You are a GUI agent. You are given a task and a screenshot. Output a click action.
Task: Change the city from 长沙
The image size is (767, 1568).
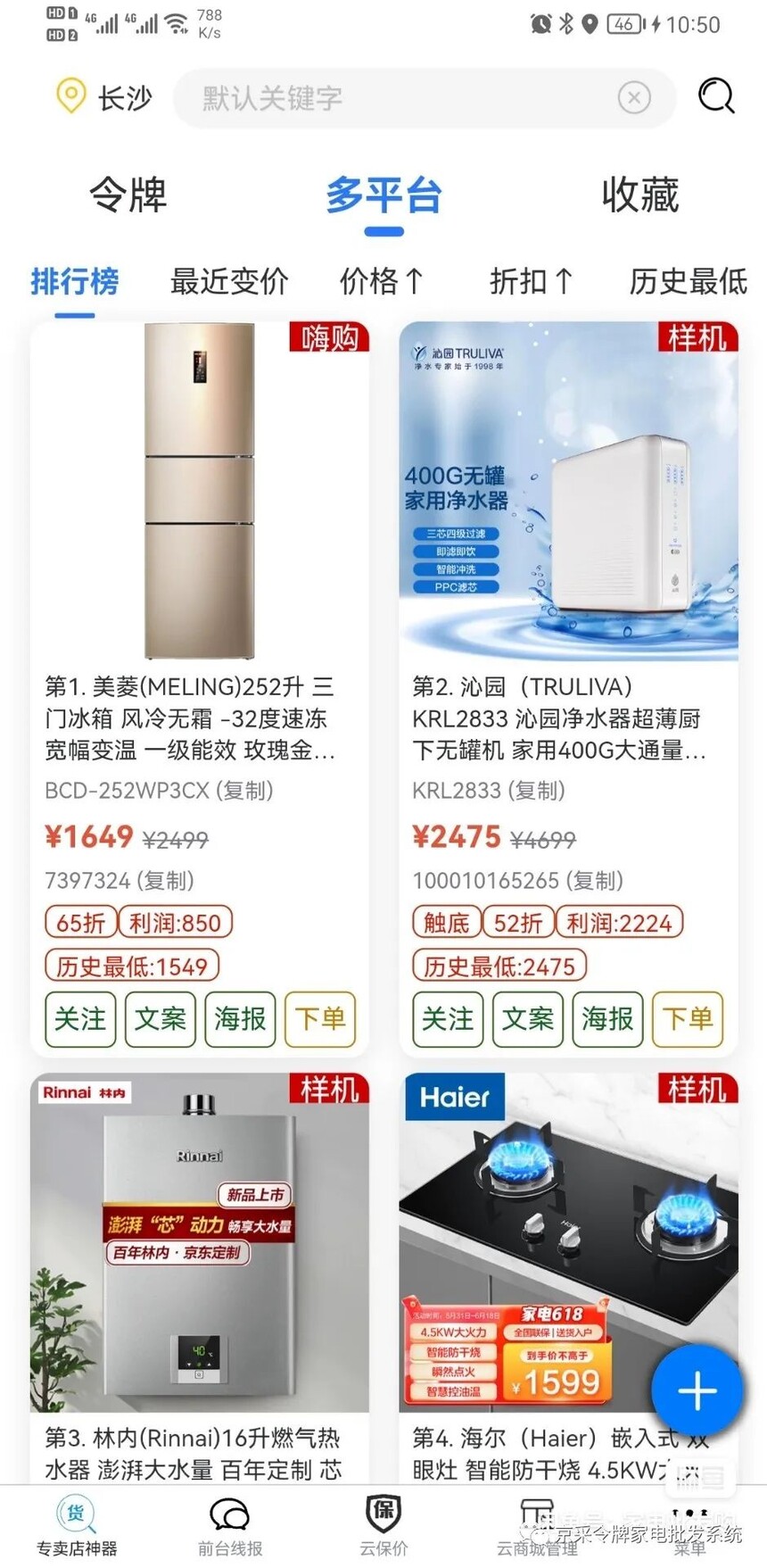coord(104,97)
